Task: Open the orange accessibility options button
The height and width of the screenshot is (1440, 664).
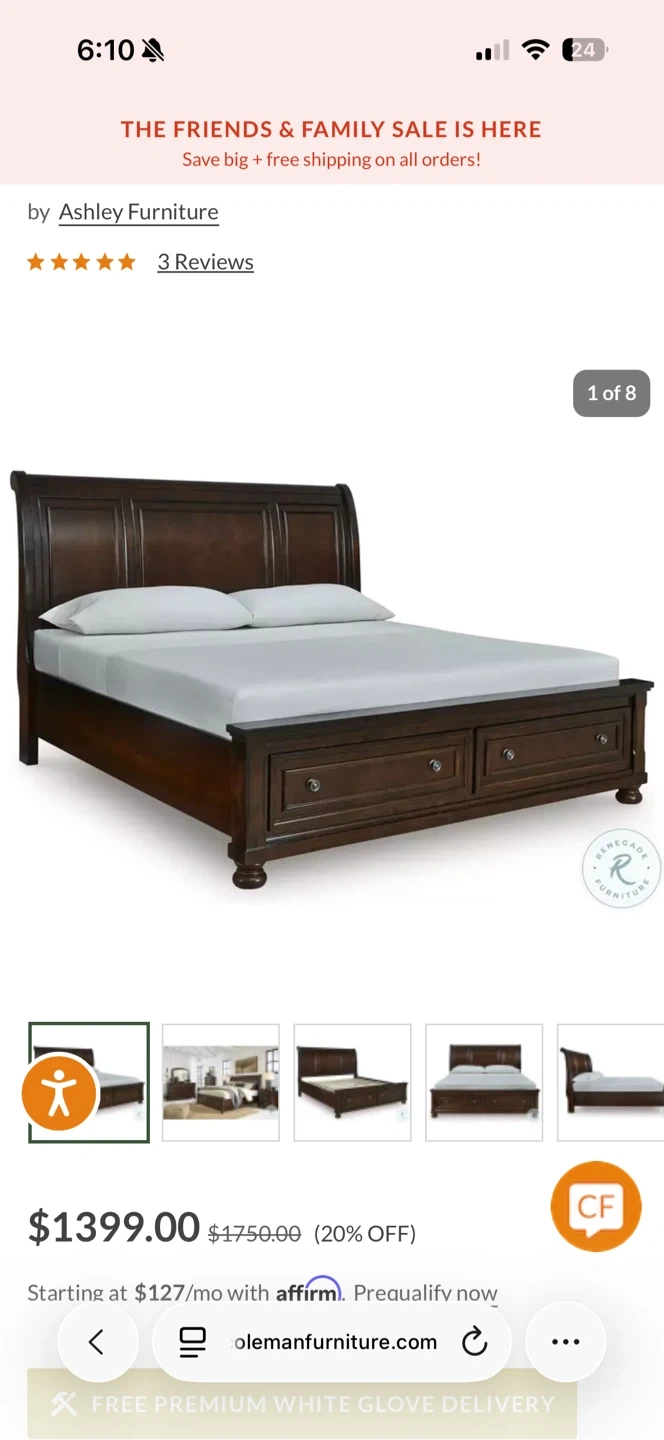Action: pos(59,1093)
